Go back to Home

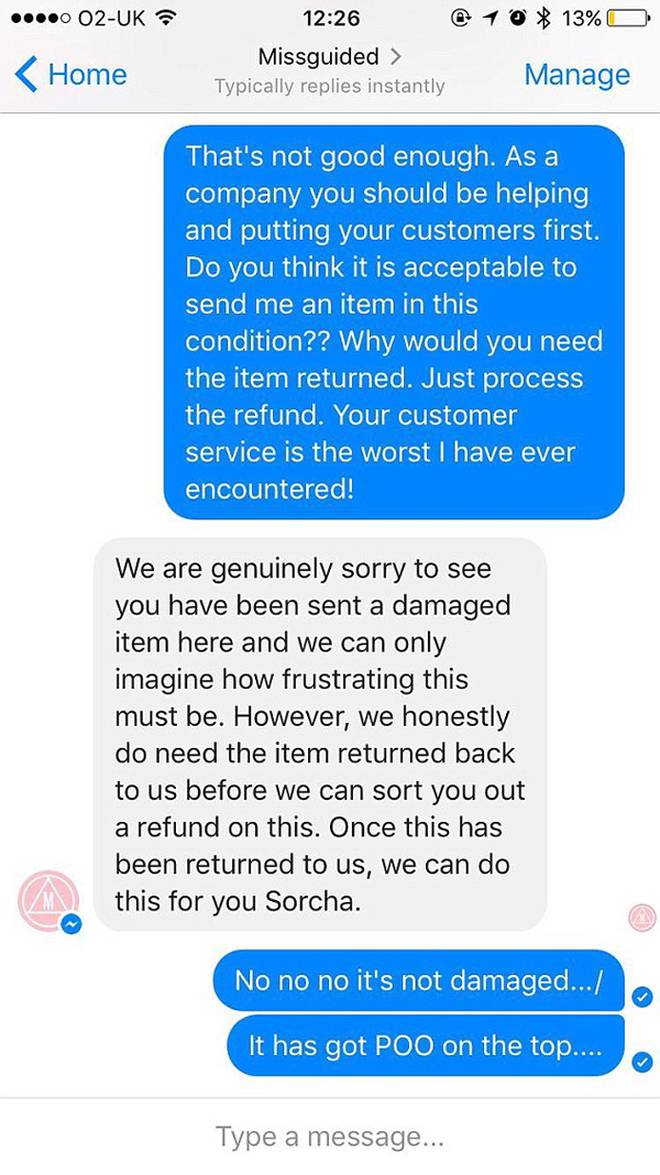click(x=71, y=75)
